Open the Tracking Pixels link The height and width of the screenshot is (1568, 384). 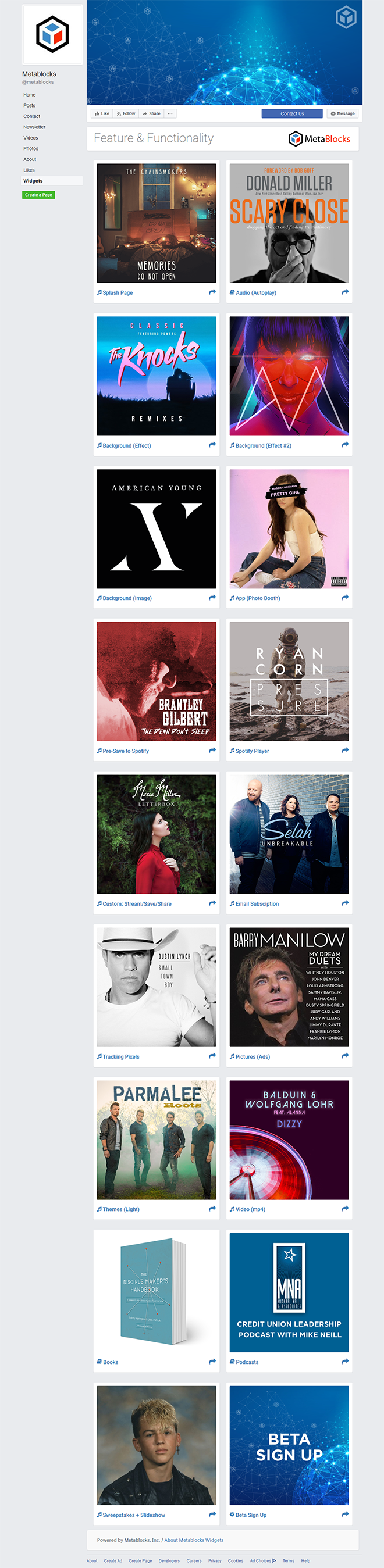(x=120, y=1057)
